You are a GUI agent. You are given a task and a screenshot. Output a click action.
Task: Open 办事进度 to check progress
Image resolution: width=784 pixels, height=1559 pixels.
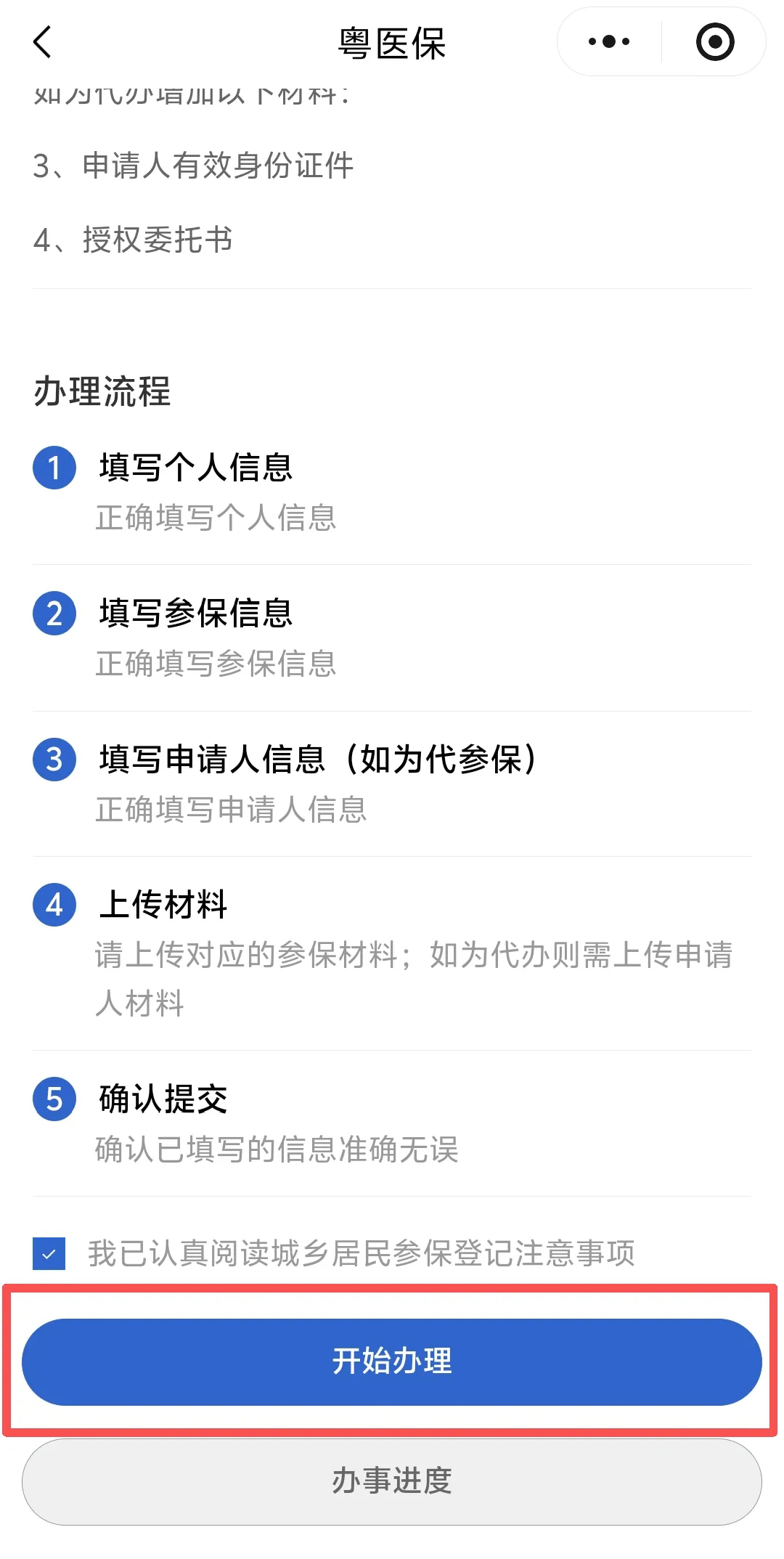coord(392,1481)
